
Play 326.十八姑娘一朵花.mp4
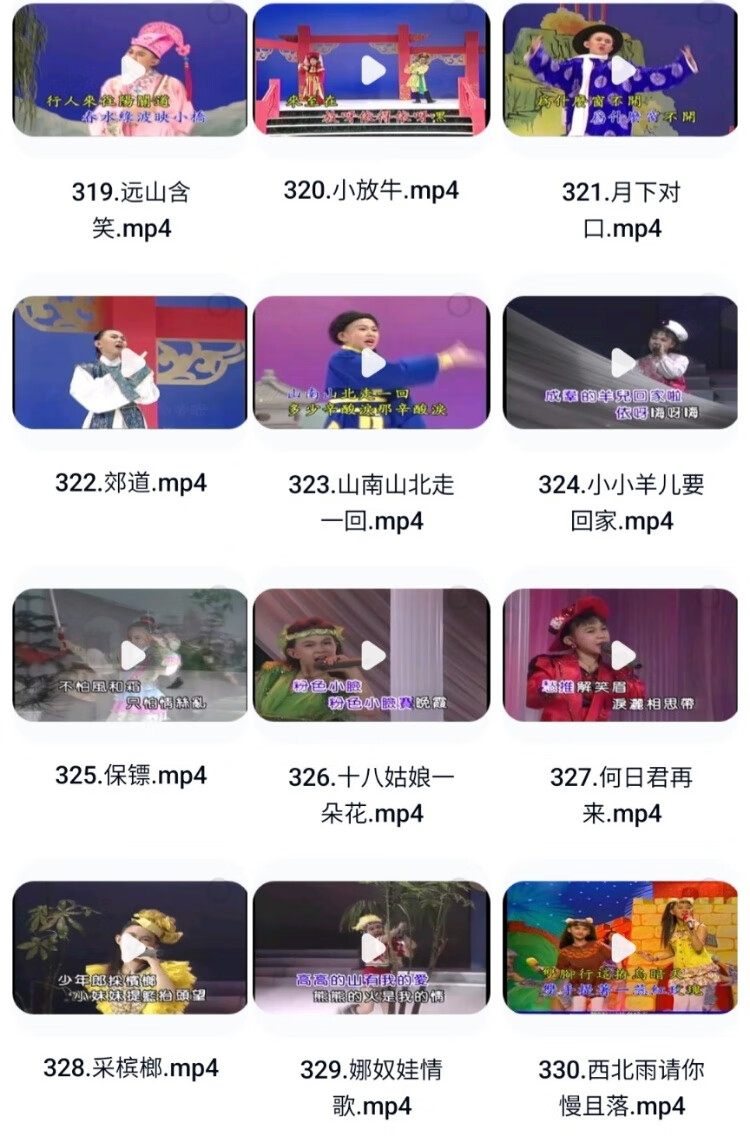click(372, 655)
